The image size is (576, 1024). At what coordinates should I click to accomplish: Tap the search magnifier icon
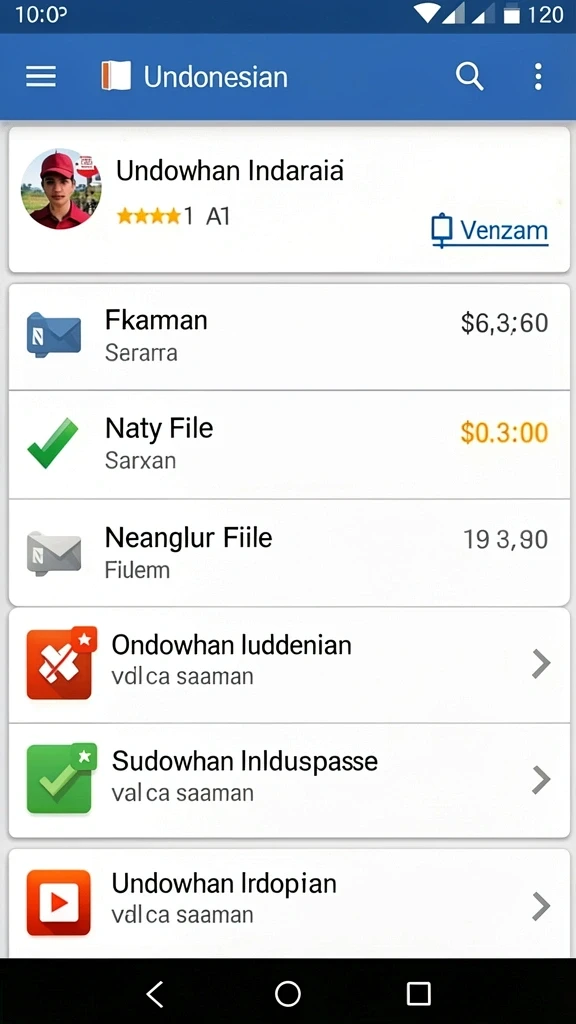(469, 76)
